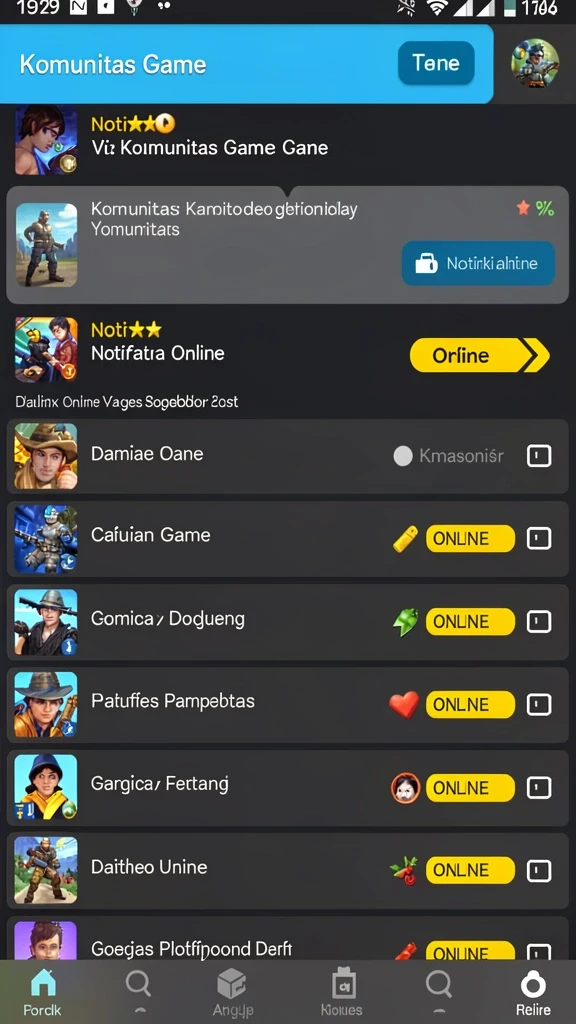This screenshot has width=576, height=1024.
Task: Tick the checkbox on Cafuian Game row
Action: click(x=539, y=539)
